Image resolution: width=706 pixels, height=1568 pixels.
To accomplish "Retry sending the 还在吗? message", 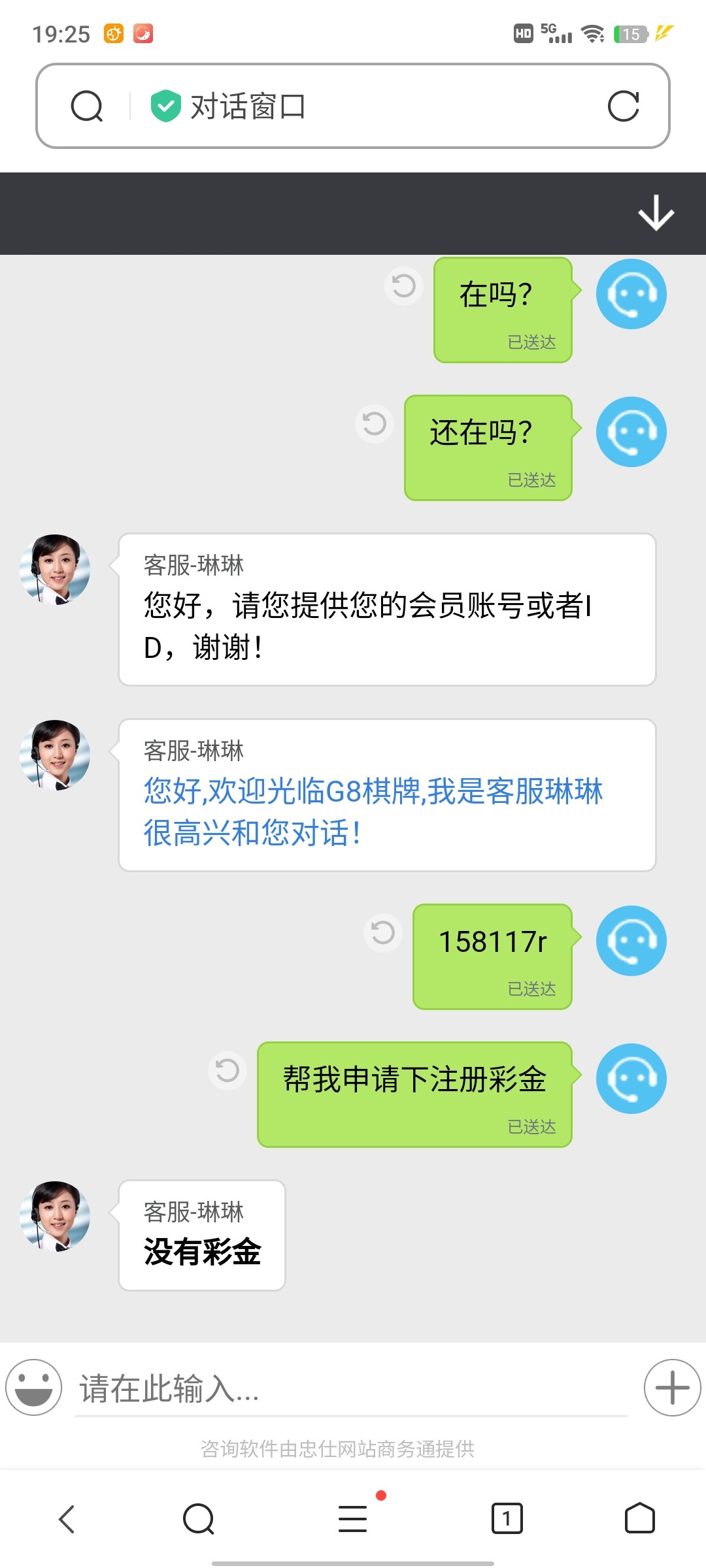I will coord(373,423).
